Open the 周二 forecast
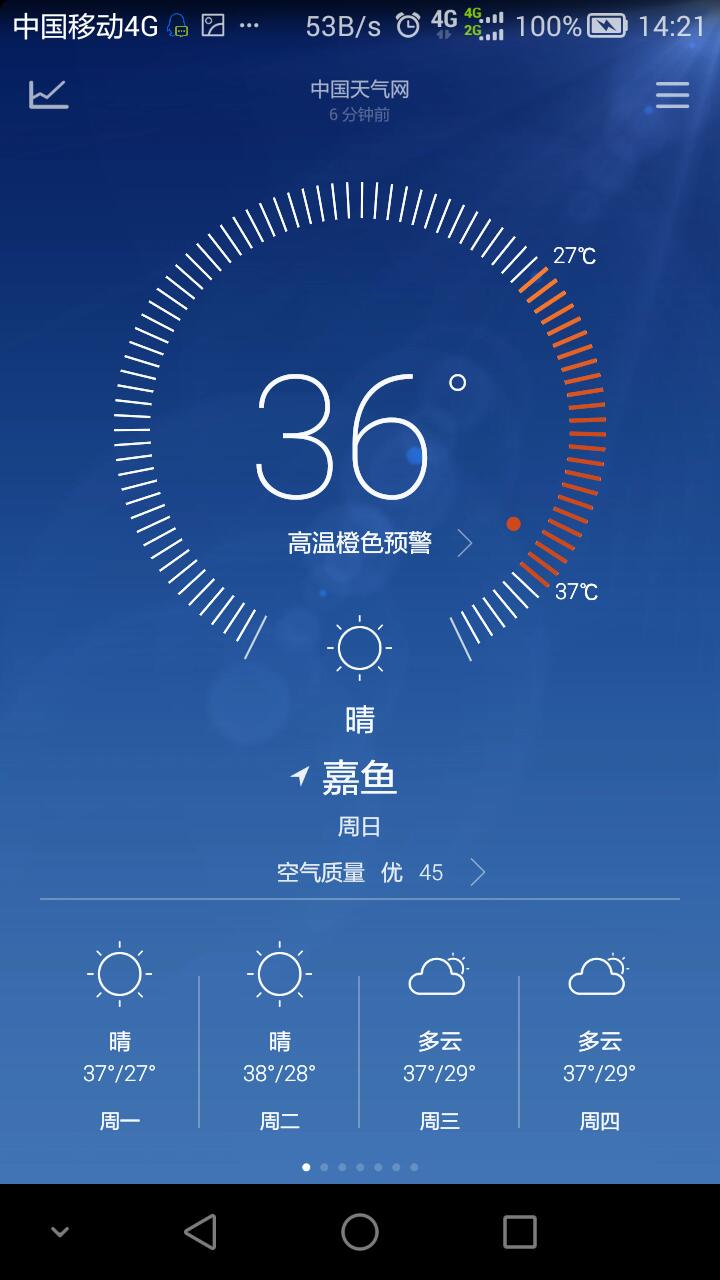Image resolution: width=720 pixels, height=1280 pixels. tap(280, 1036)
